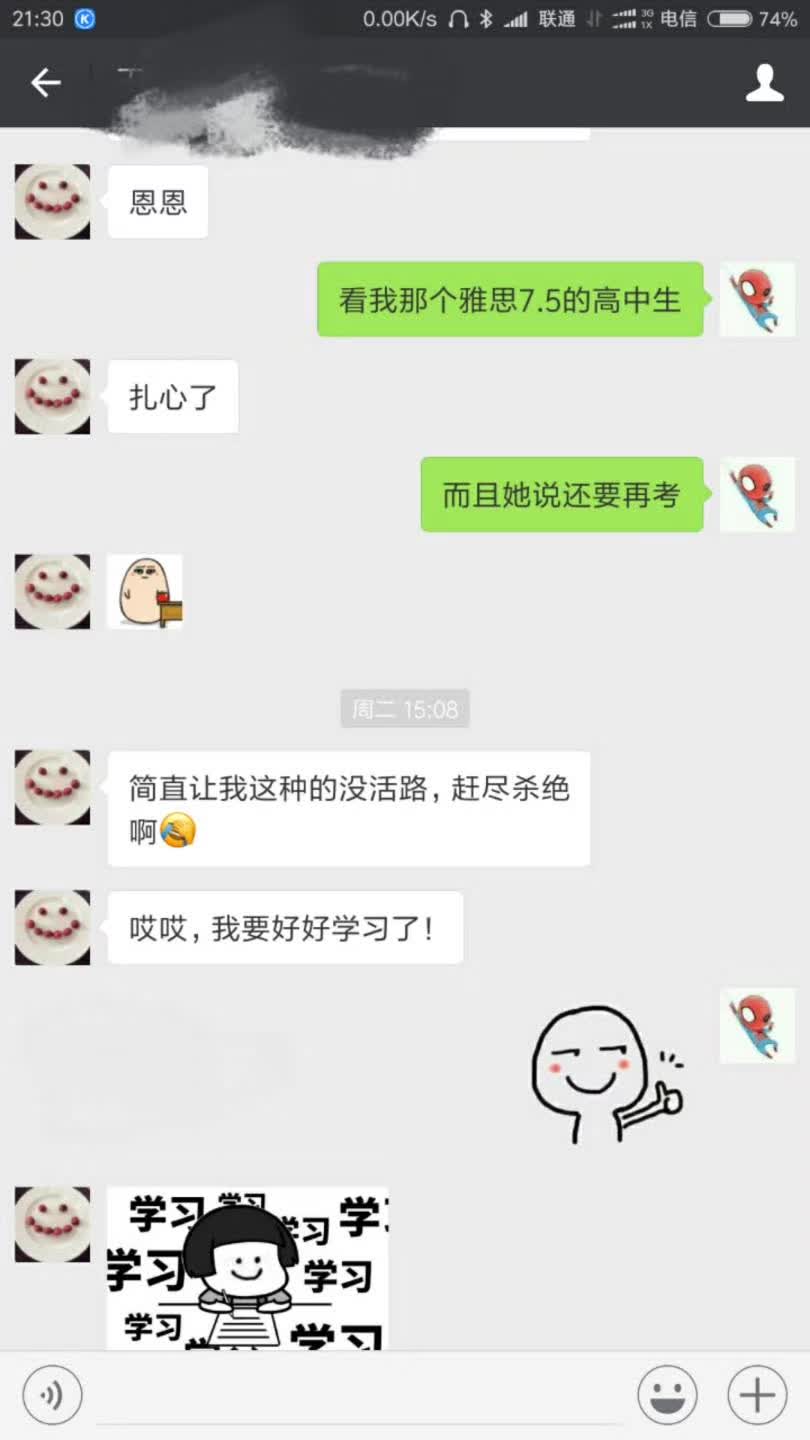The image size is (810, 1440).
Task: Open the emoji sticker panel
Action: point(667,1394)
